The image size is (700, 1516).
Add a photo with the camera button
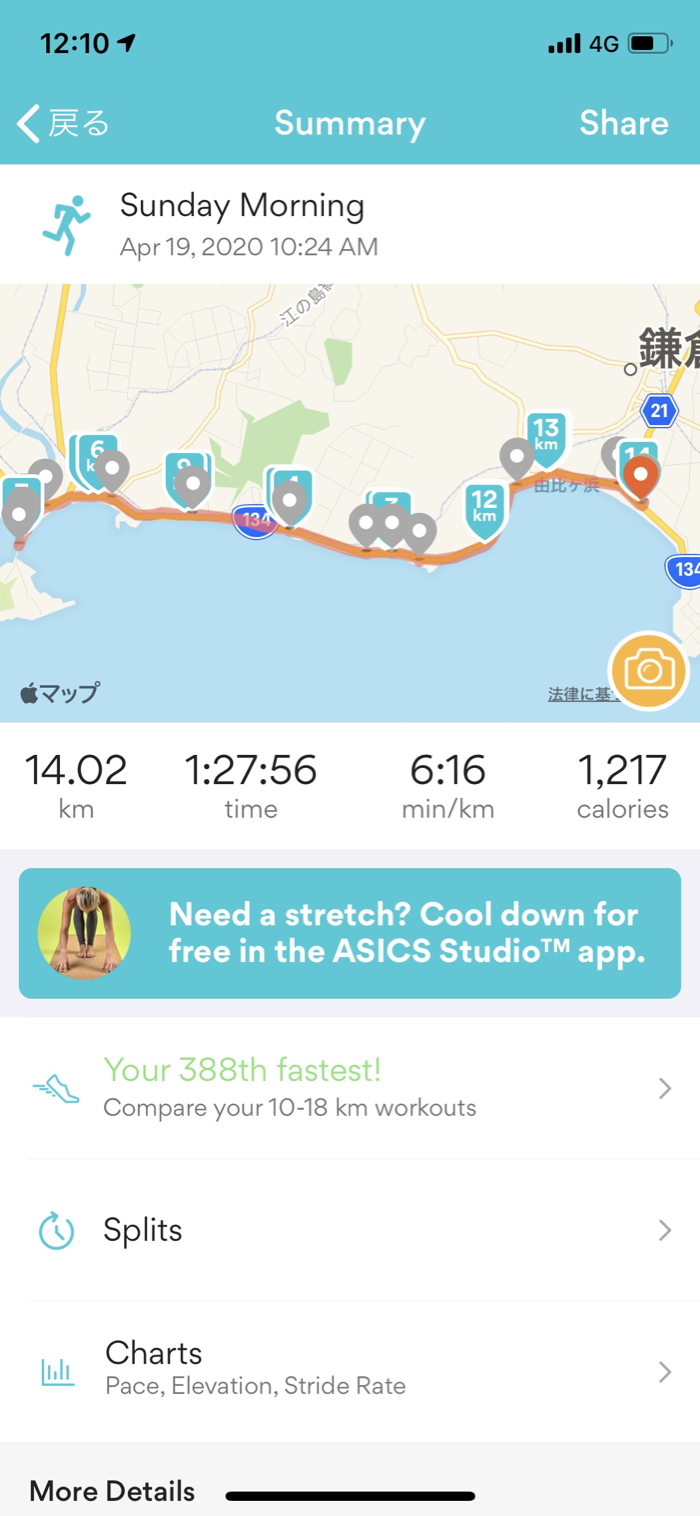click(648, 671)
